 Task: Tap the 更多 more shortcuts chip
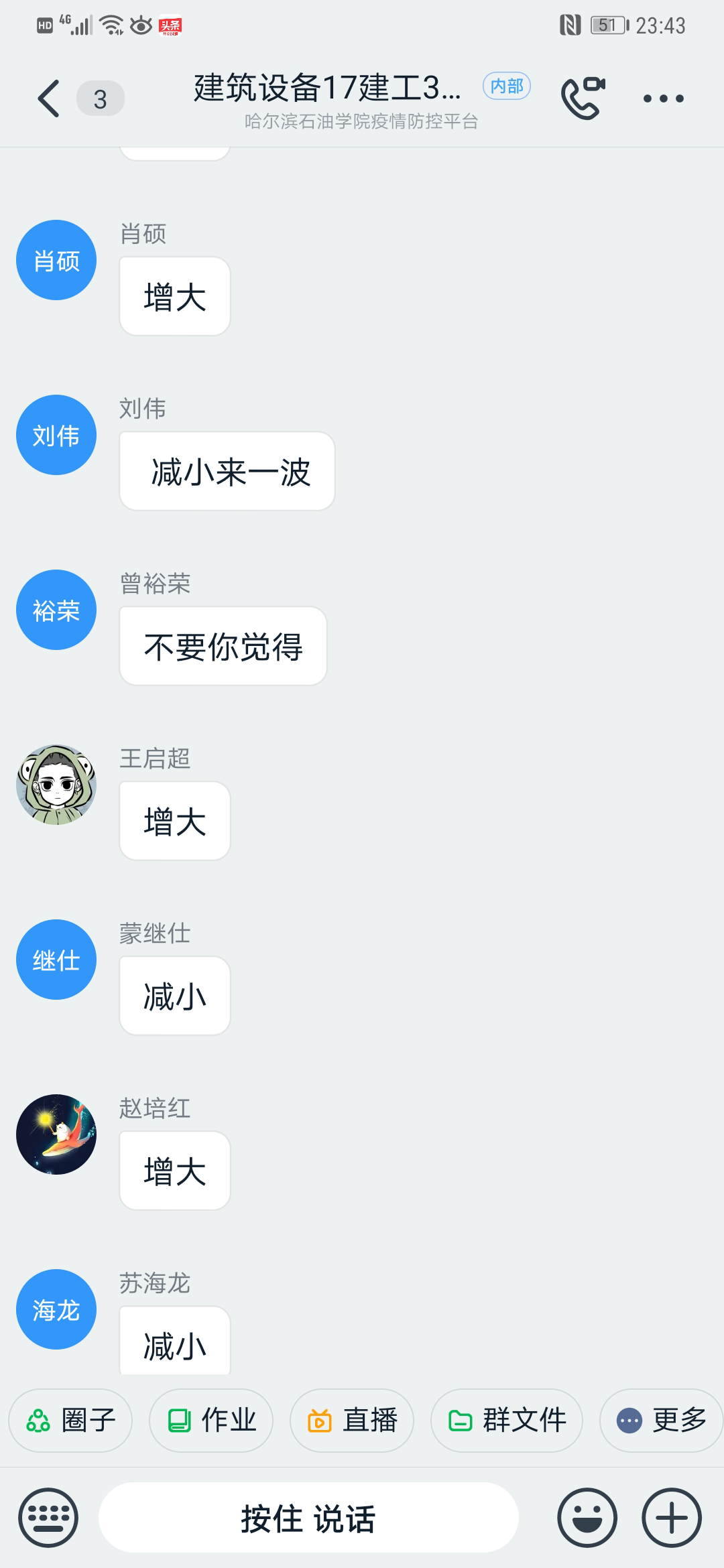pyautogui.click(x=660, y=1420)
